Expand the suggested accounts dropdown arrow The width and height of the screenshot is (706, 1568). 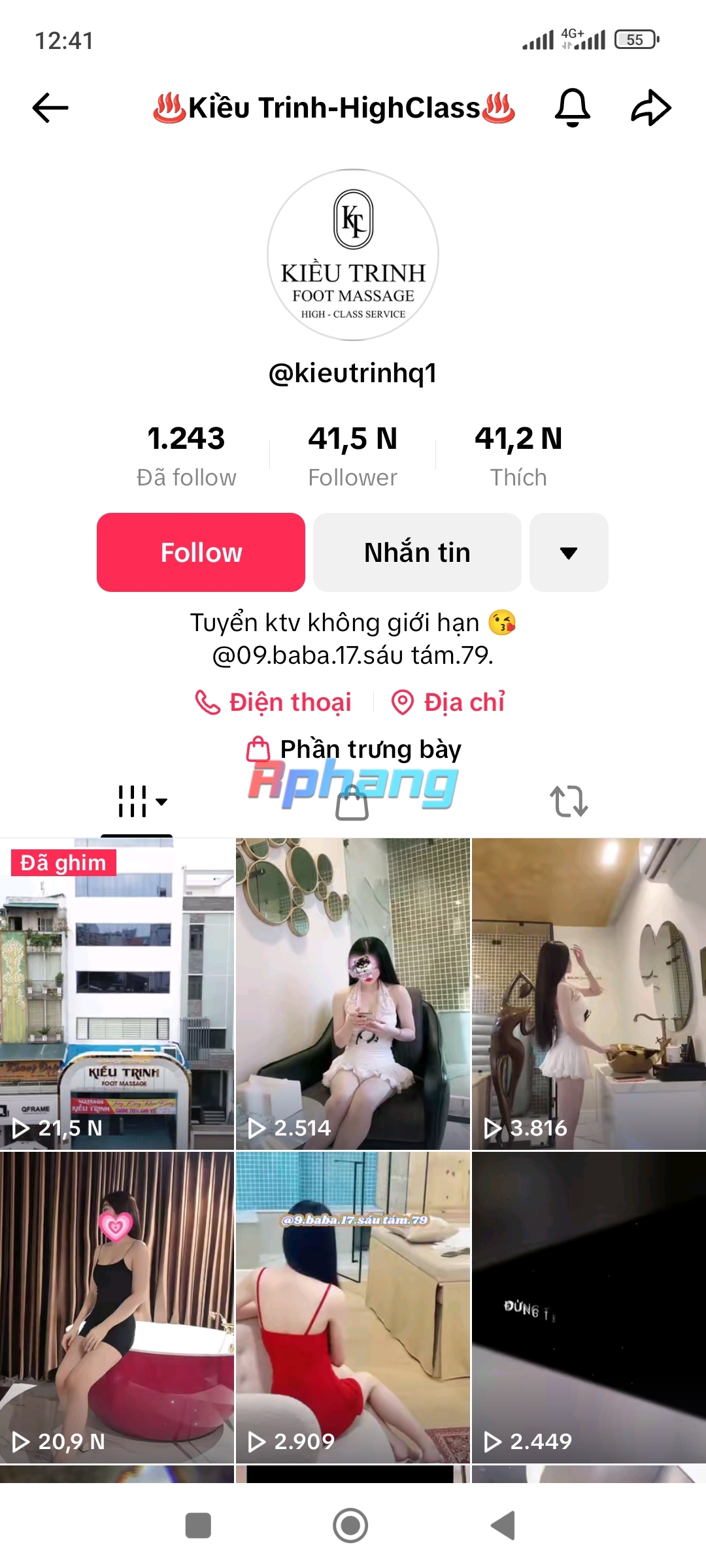(569, 552)
